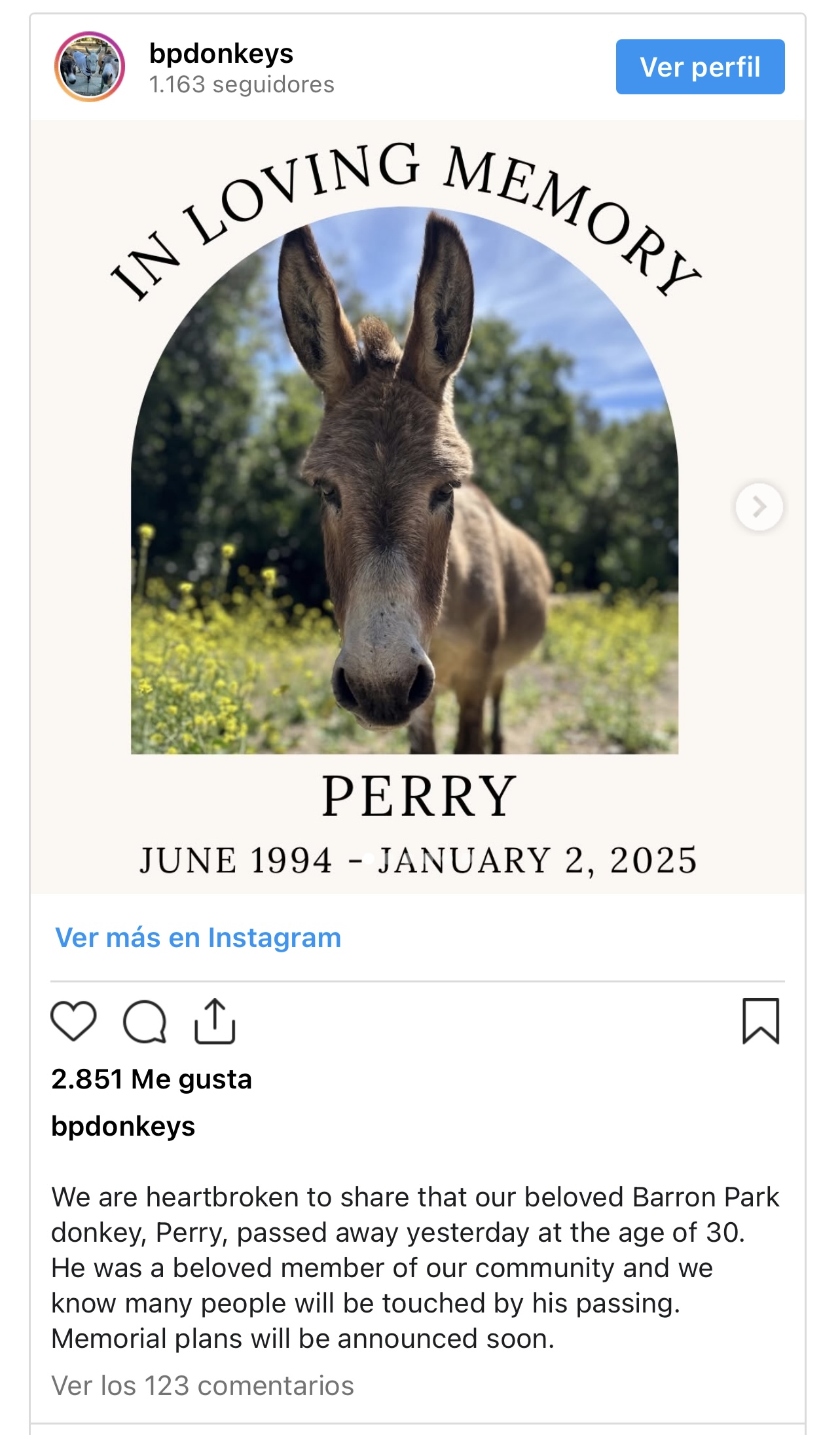Share this post
This screenshot has width=840, height=1435.
coord(215,1021)
